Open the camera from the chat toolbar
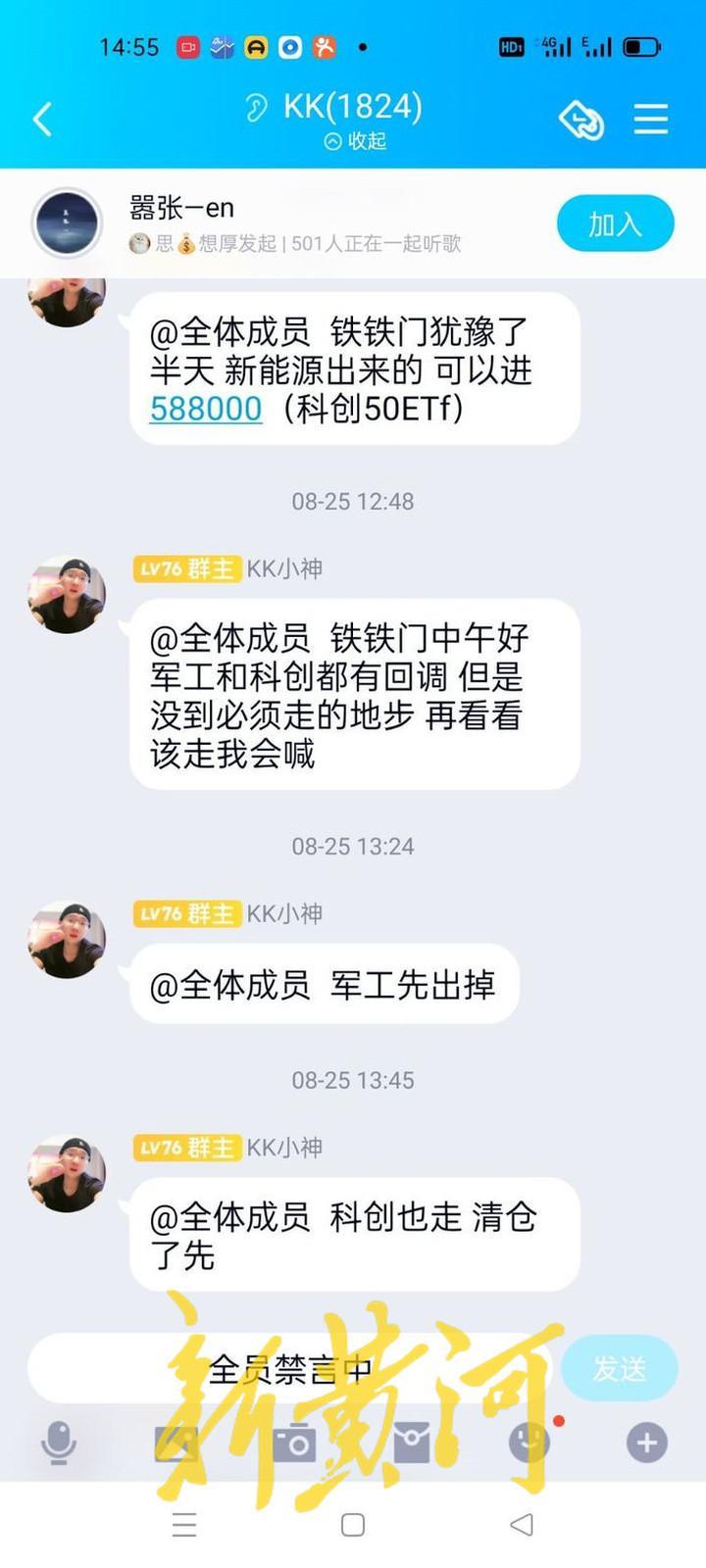706x1568 pixels. pyautogui.click(x=294, y=1443)
